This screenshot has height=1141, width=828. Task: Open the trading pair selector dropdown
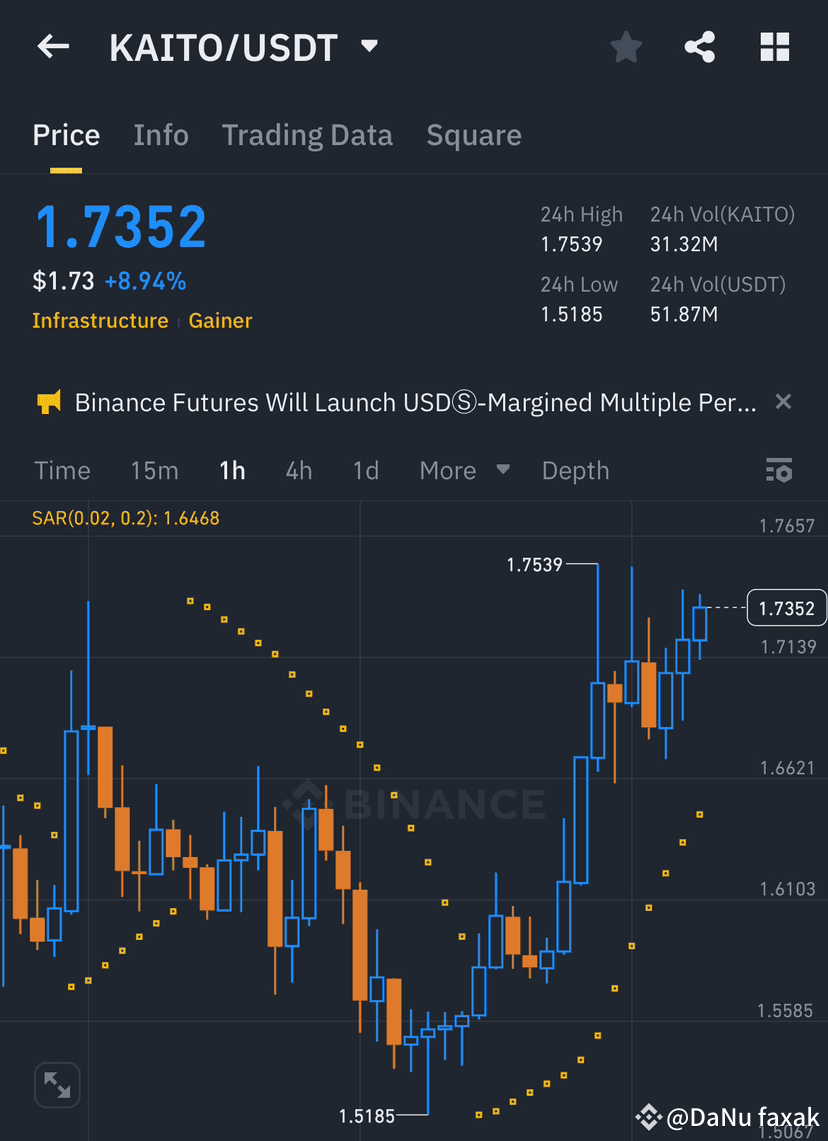[369, 46]
